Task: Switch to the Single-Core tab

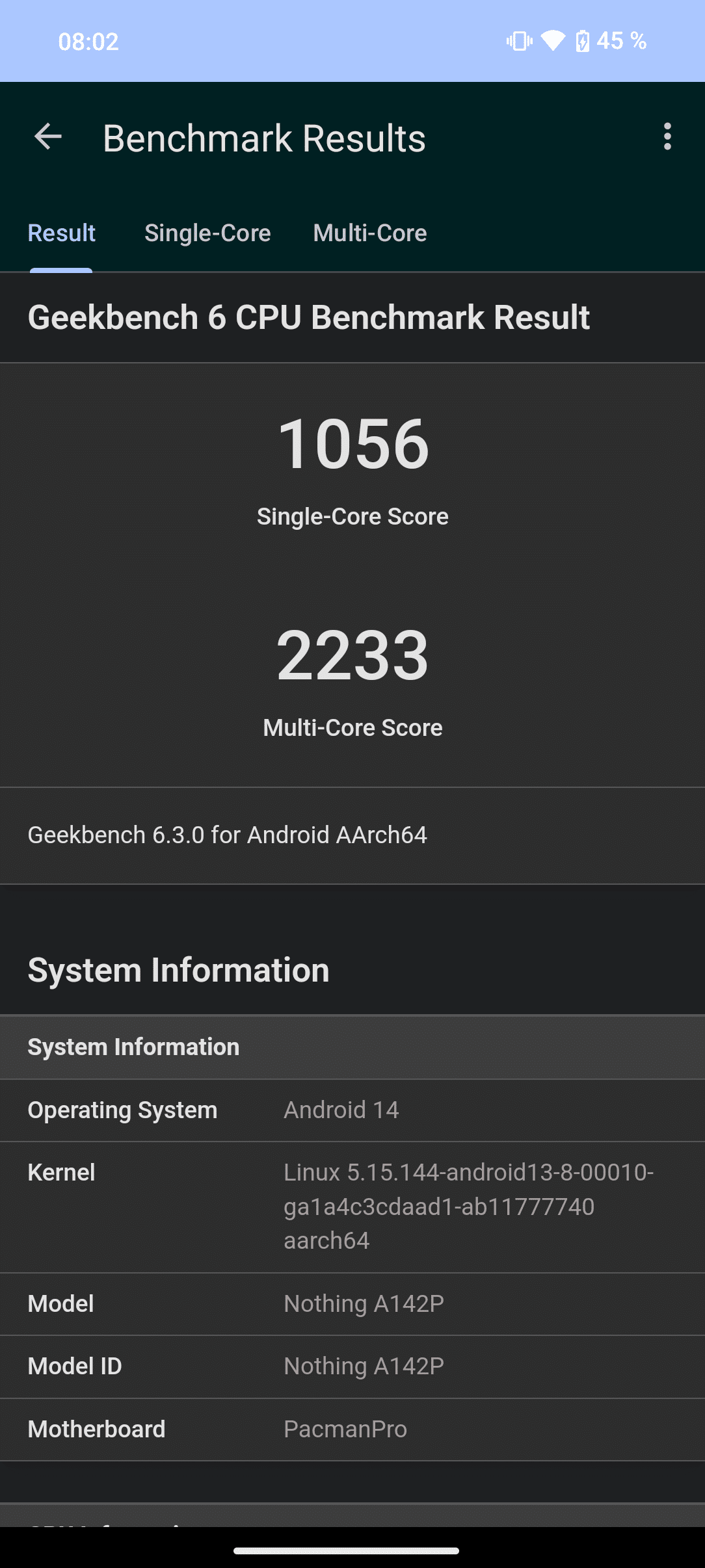Action: [x=207, y=233]
